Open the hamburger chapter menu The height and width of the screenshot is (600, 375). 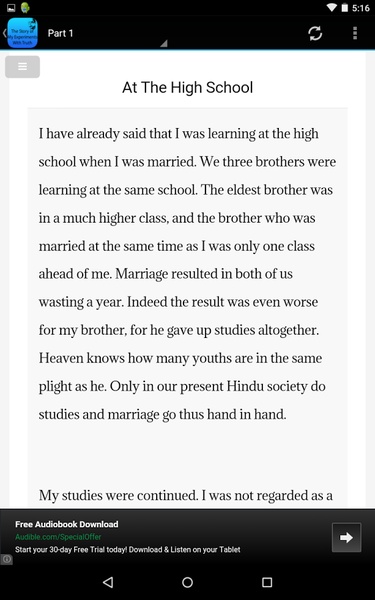(22, 67)
